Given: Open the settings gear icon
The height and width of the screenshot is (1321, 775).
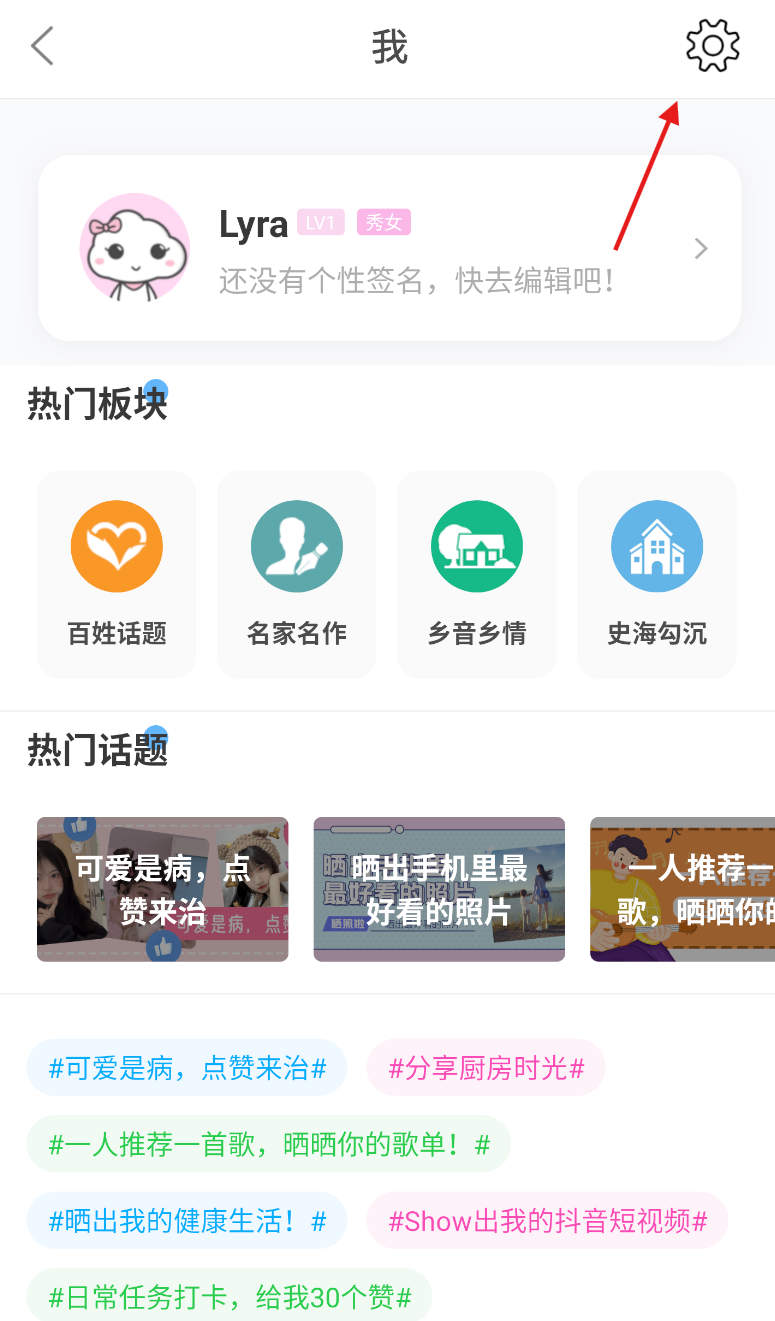Looking at the screenshot, I should [712, 47].
